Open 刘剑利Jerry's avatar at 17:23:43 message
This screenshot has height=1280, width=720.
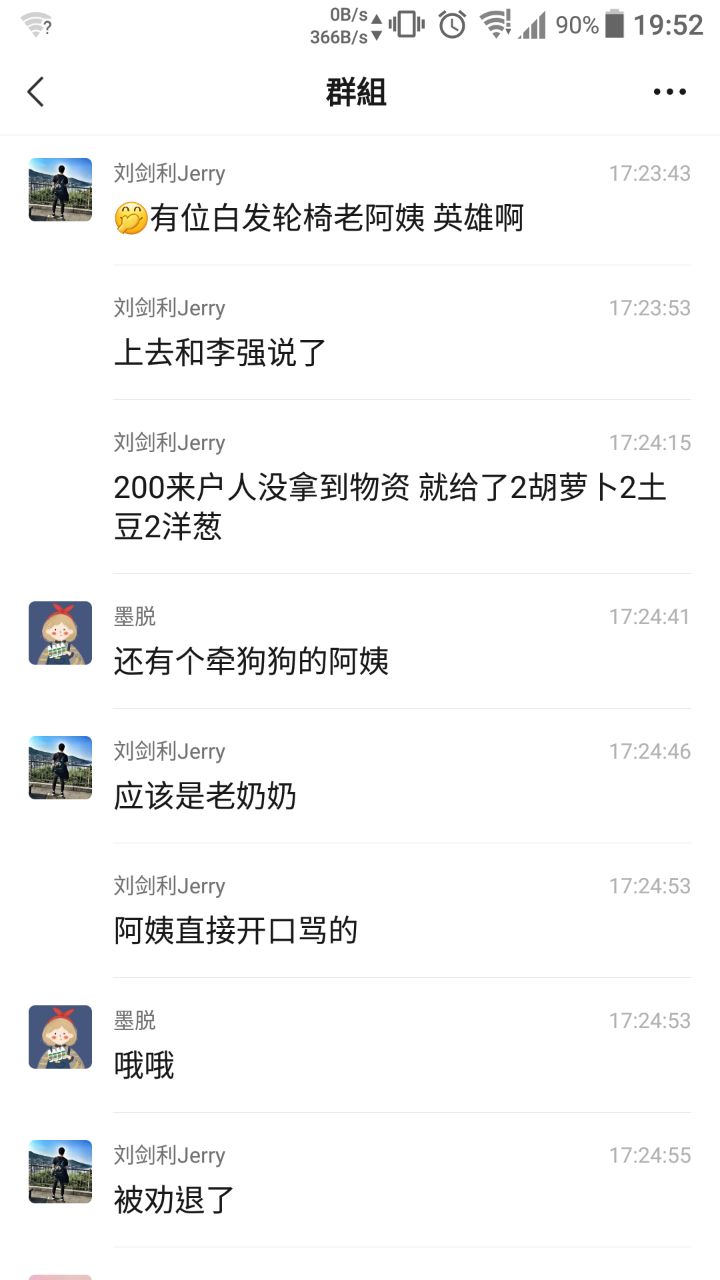click(60, 189)
